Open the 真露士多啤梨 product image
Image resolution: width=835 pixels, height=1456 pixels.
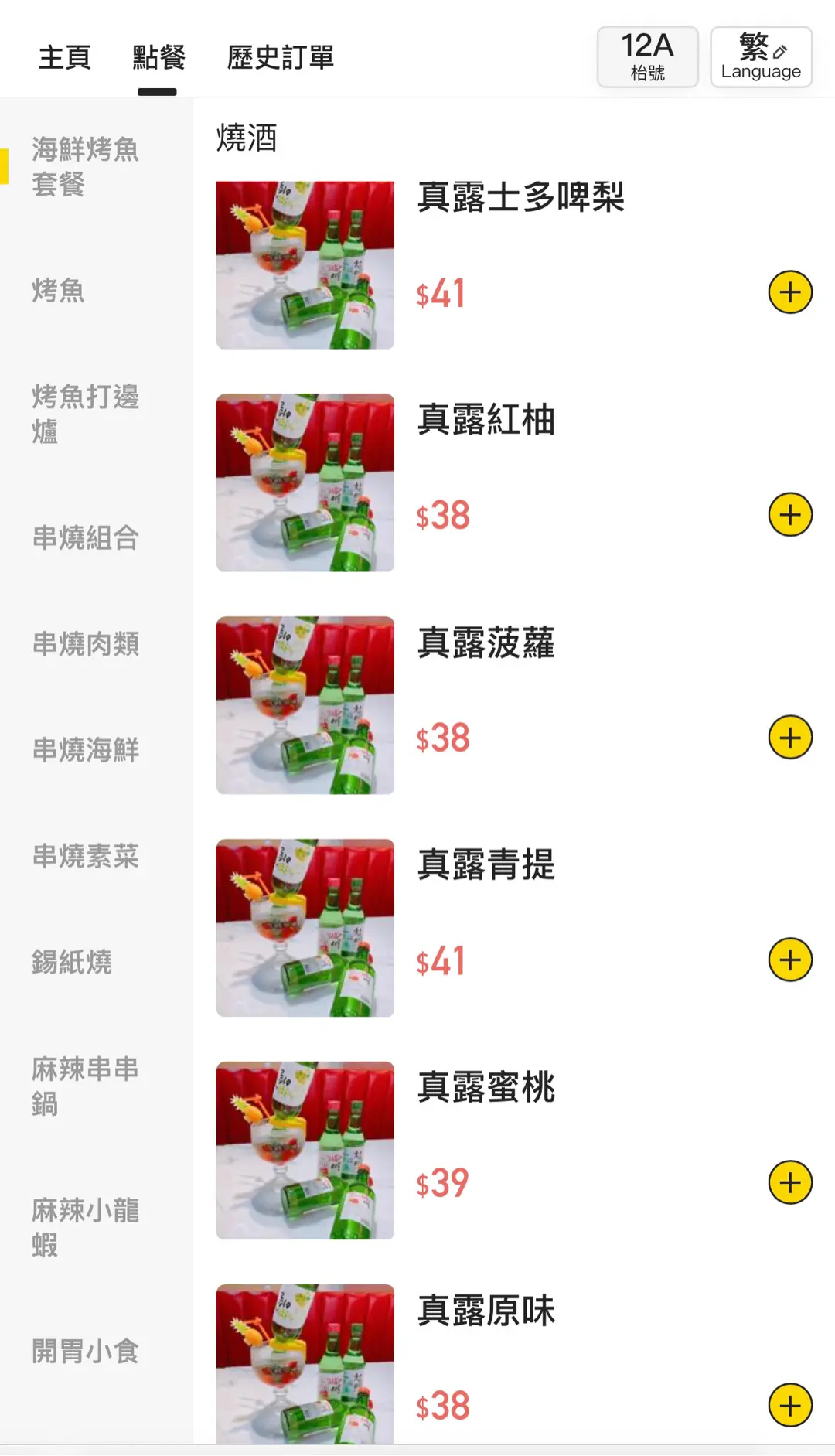click(x=305, y=265)
